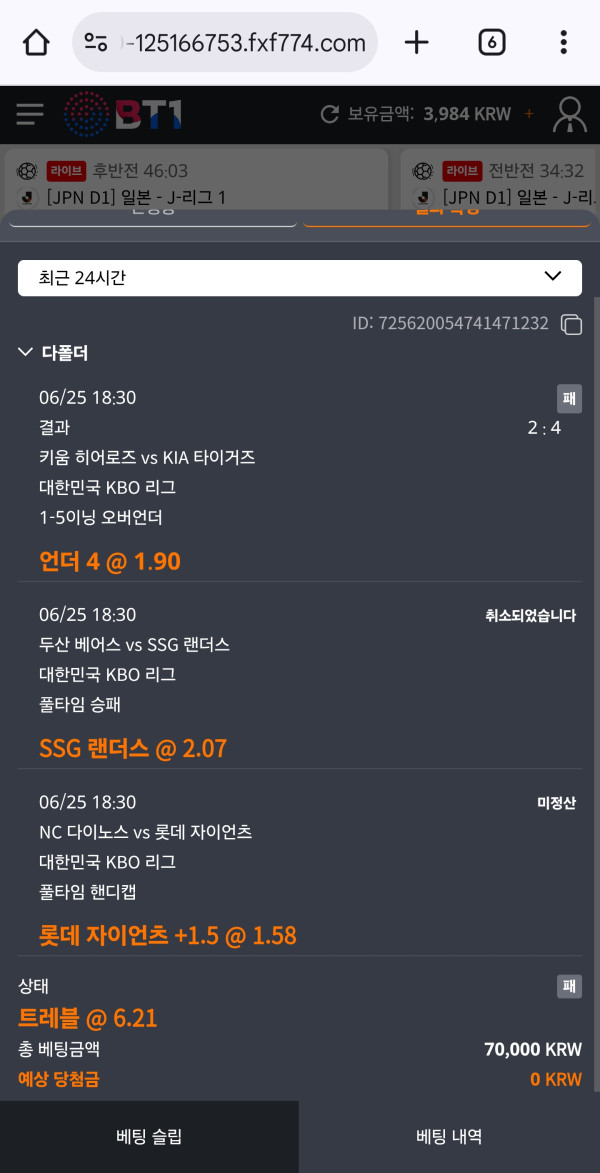Open the hamburger menu drawer
The width and height of the screenshot is (600, 1173).
click(x=30, y=114)
